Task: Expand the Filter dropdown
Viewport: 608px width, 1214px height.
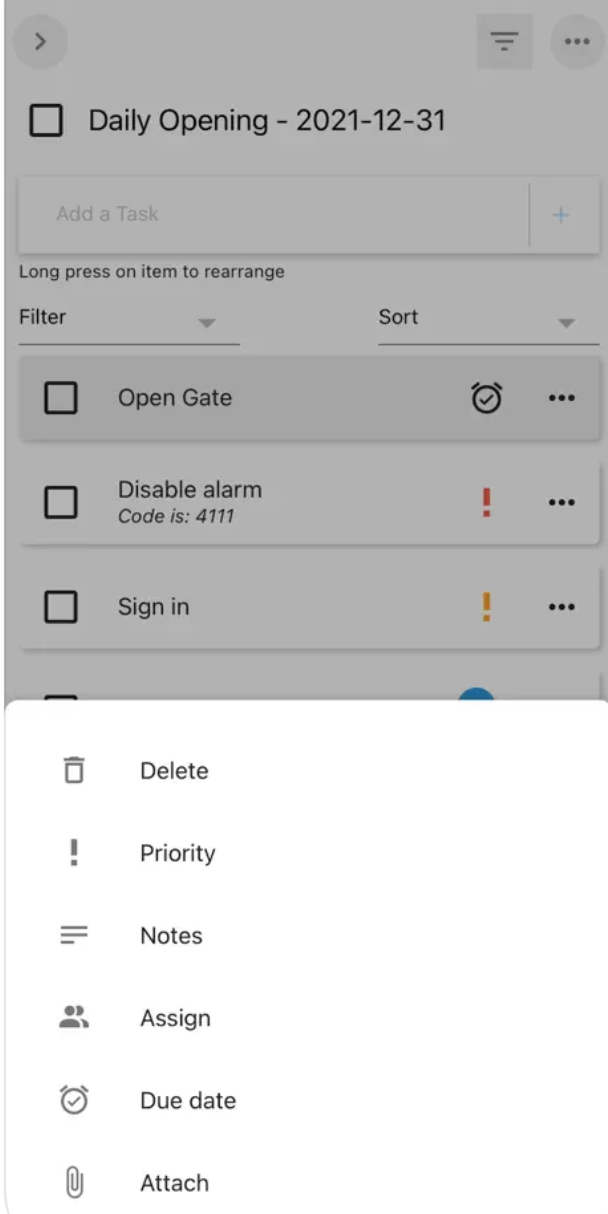Action: click(128, 319)
